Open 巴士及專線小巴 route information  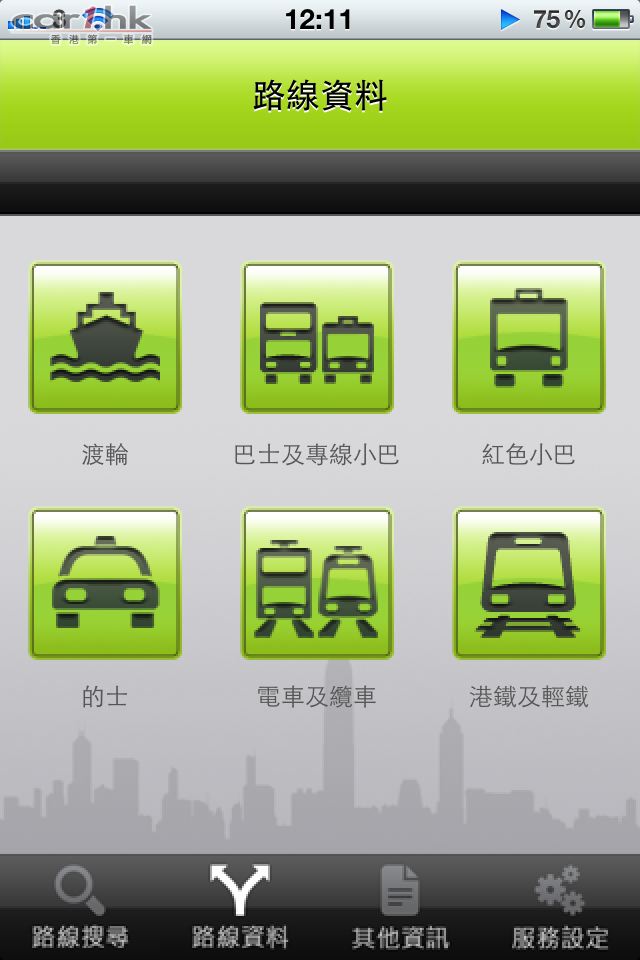(316, 338)
